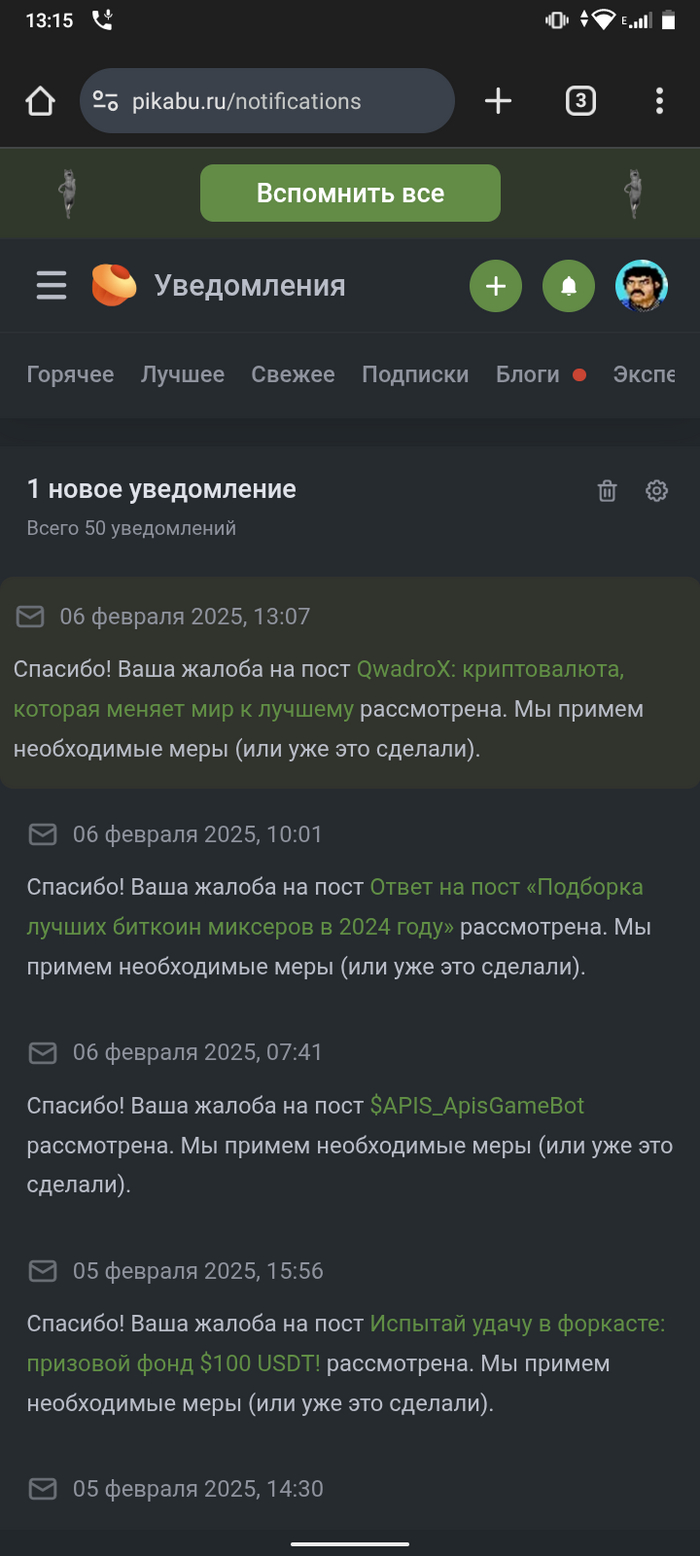Tap the pikabu.ru address bar
The image size is (700, 1556).
point(267,101)
